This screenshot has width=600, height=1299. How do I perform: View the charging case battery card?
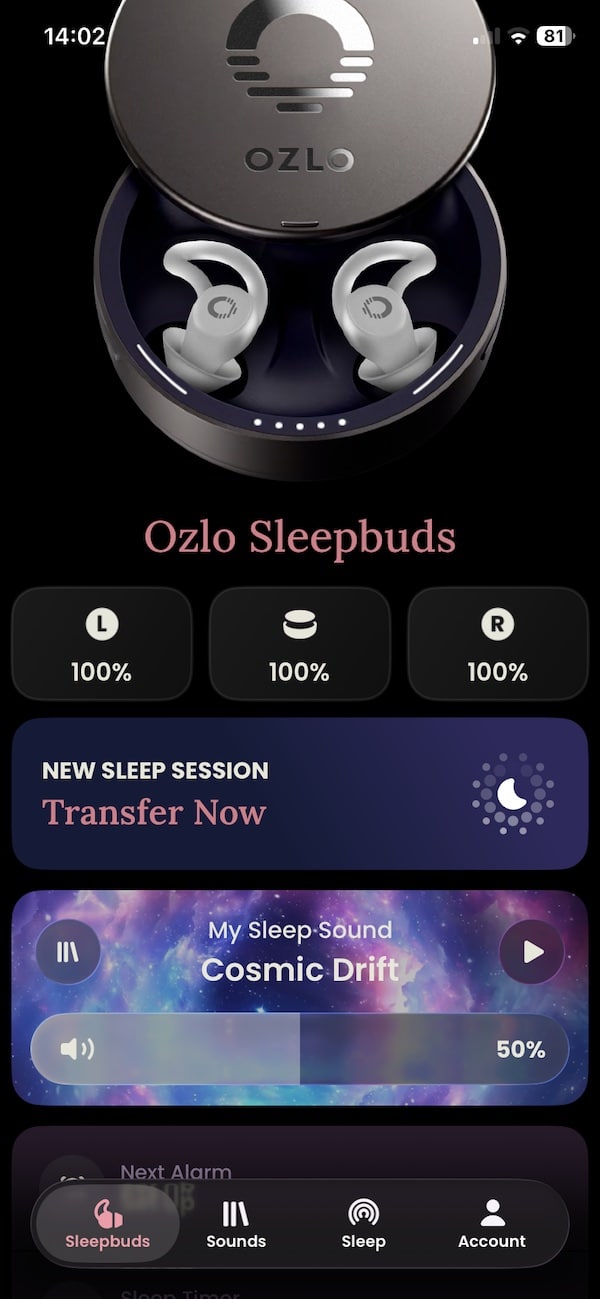[x=299, y=644]
